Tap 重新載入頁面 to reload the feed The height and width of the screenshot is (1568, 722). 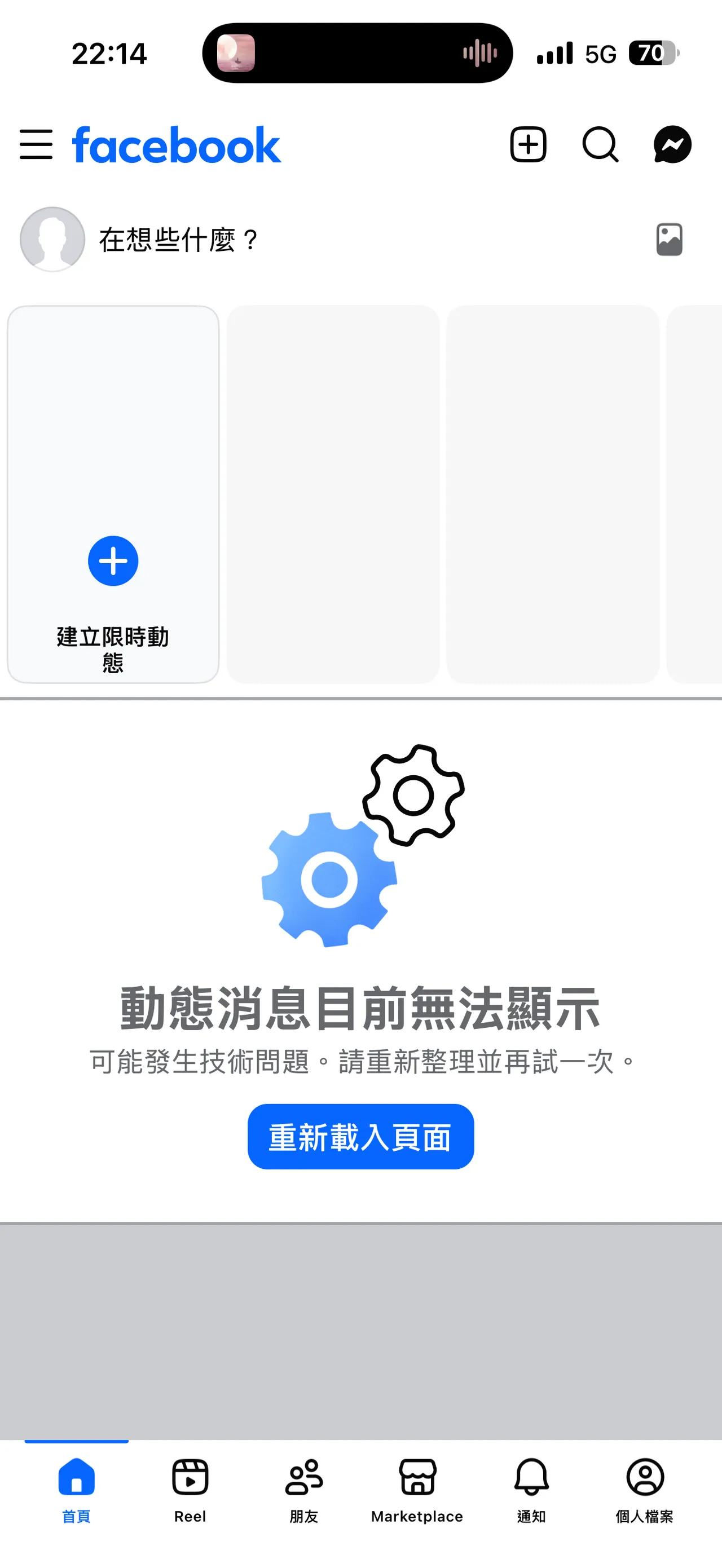pos(360,1136)
